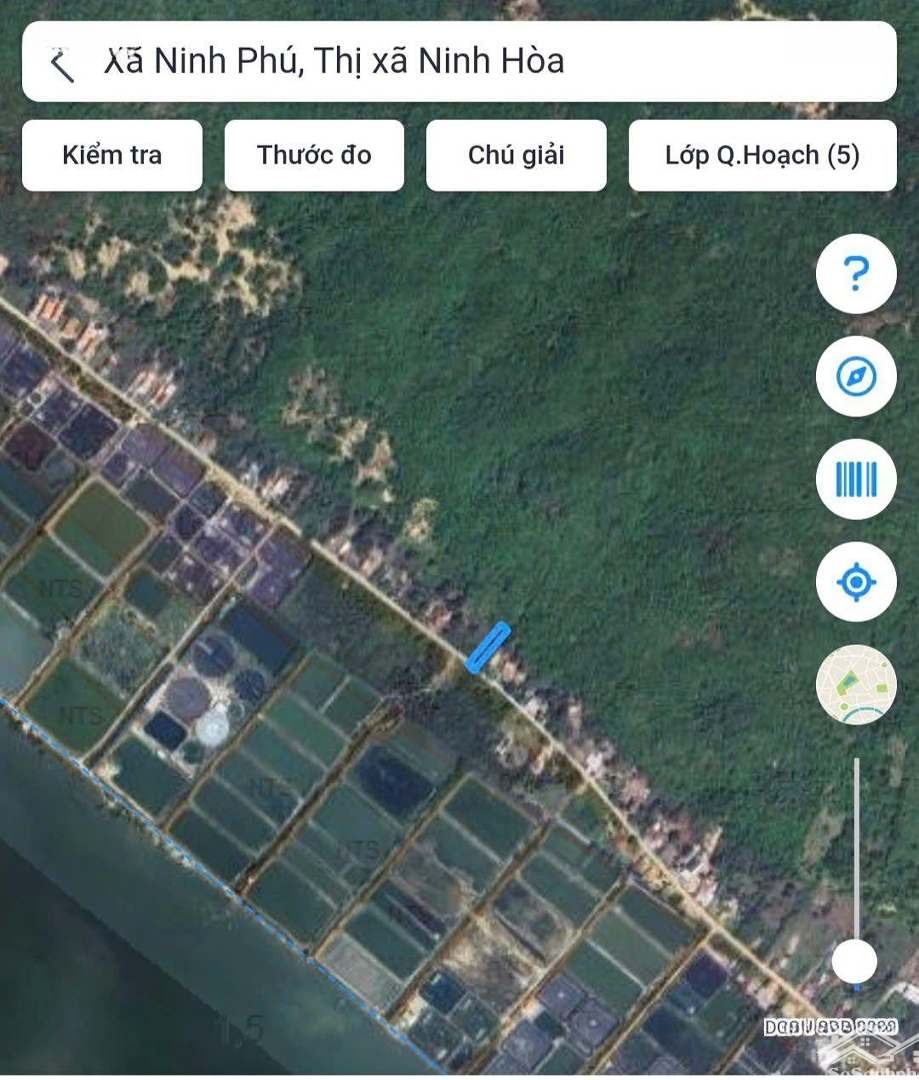Image resolution: width=919 pixels, height=1080 pixels.
Task: Center map on my location
Action: pos(856,582)
